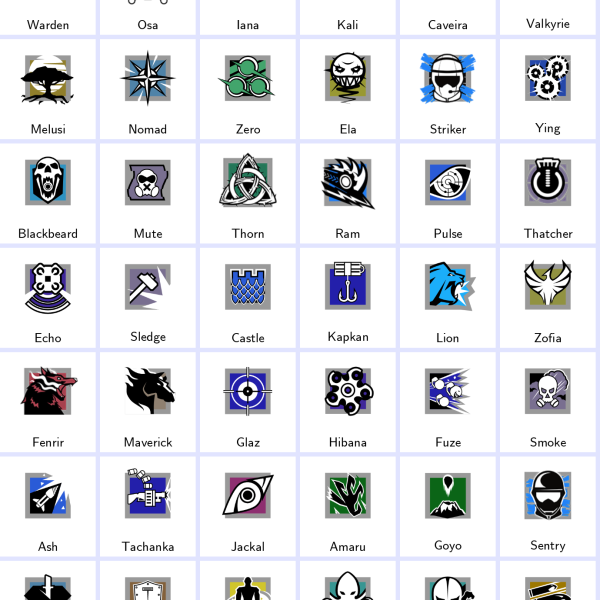Select Kapkan from the grid

coord(348,298)
